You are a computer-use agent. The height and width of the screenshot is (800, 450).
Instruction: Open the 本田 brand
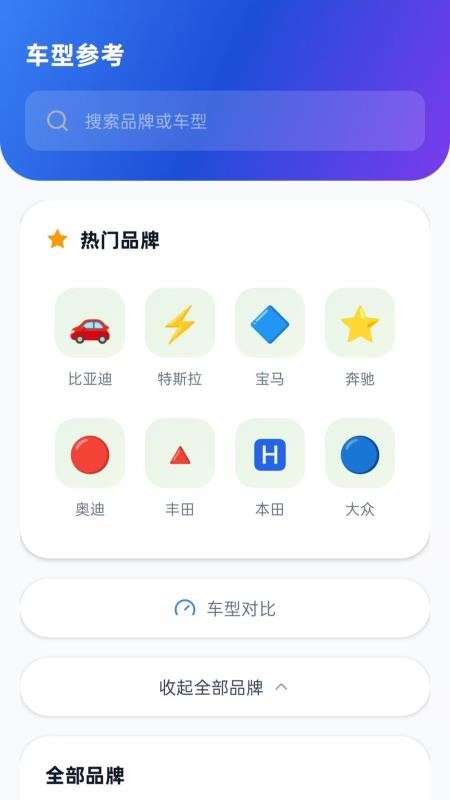[x=270, y=468]
